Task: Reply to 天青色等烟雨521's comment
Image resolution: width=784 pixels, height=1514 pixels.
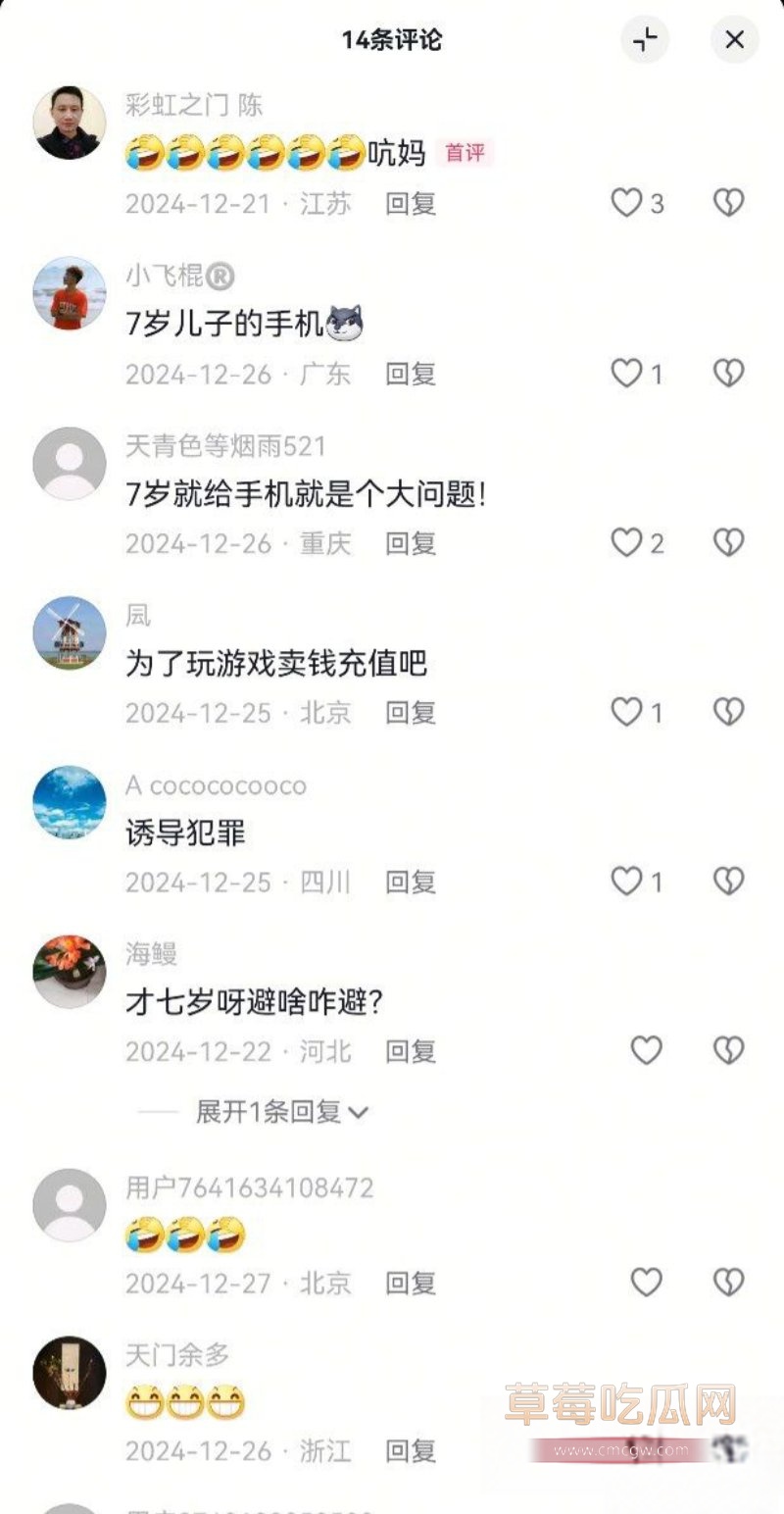Action: click(410, 543)
